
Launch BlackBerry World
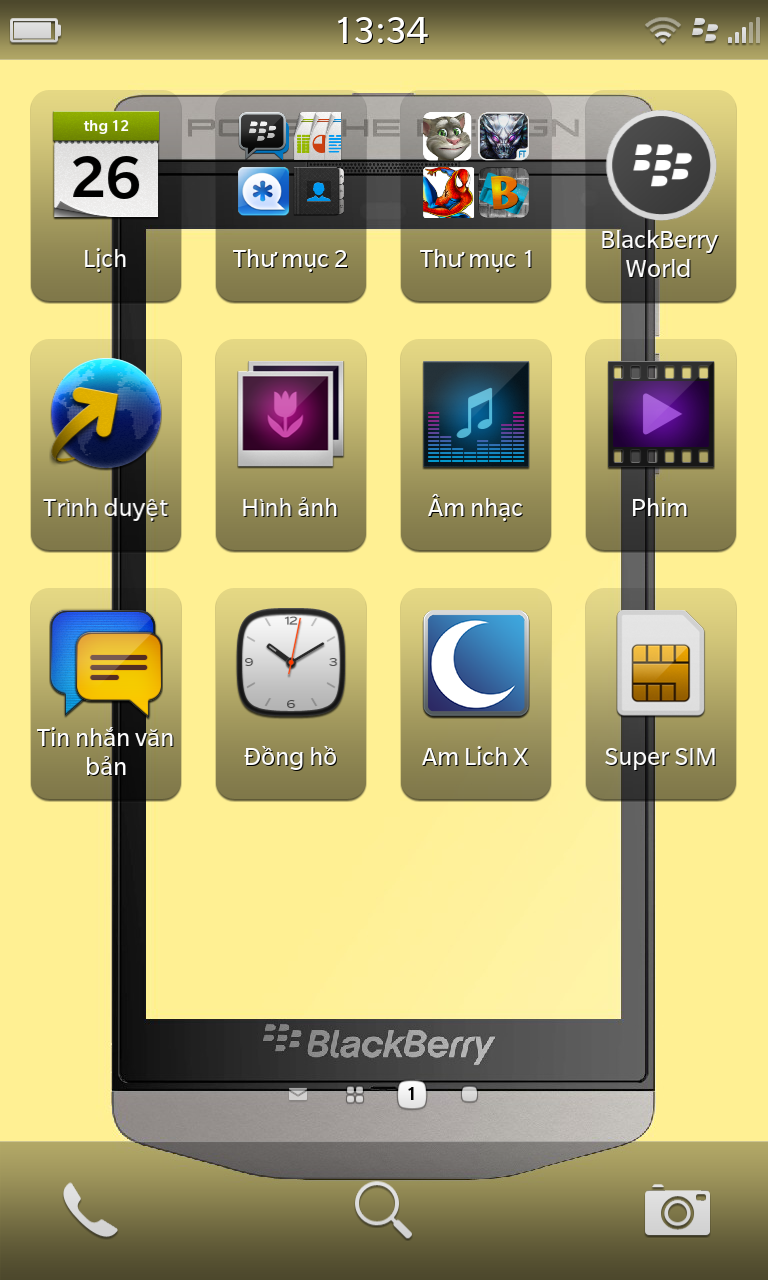(x=661, y=196)
